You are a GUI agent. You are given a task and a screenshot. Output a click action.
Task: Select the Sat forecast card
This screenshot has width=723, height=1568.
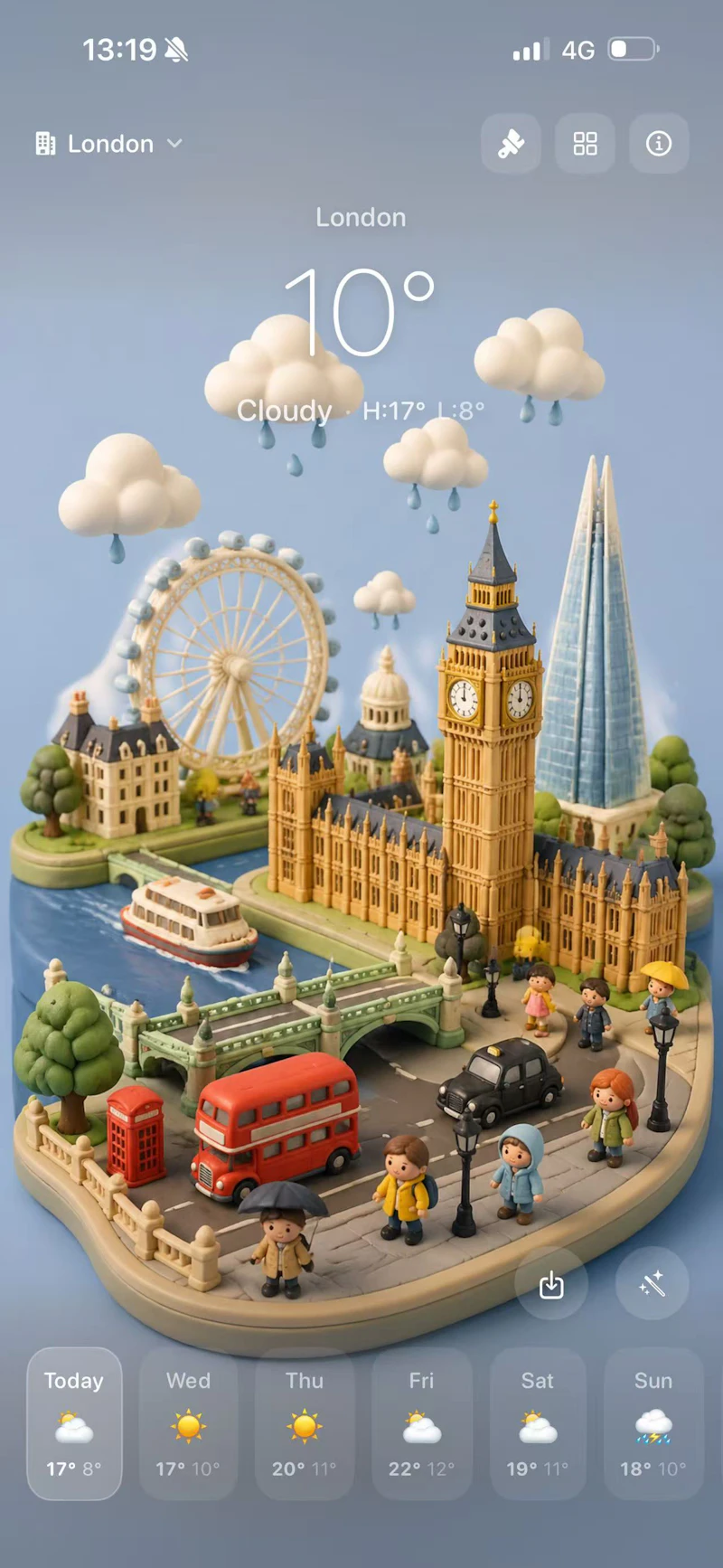tap(538, 1423)
